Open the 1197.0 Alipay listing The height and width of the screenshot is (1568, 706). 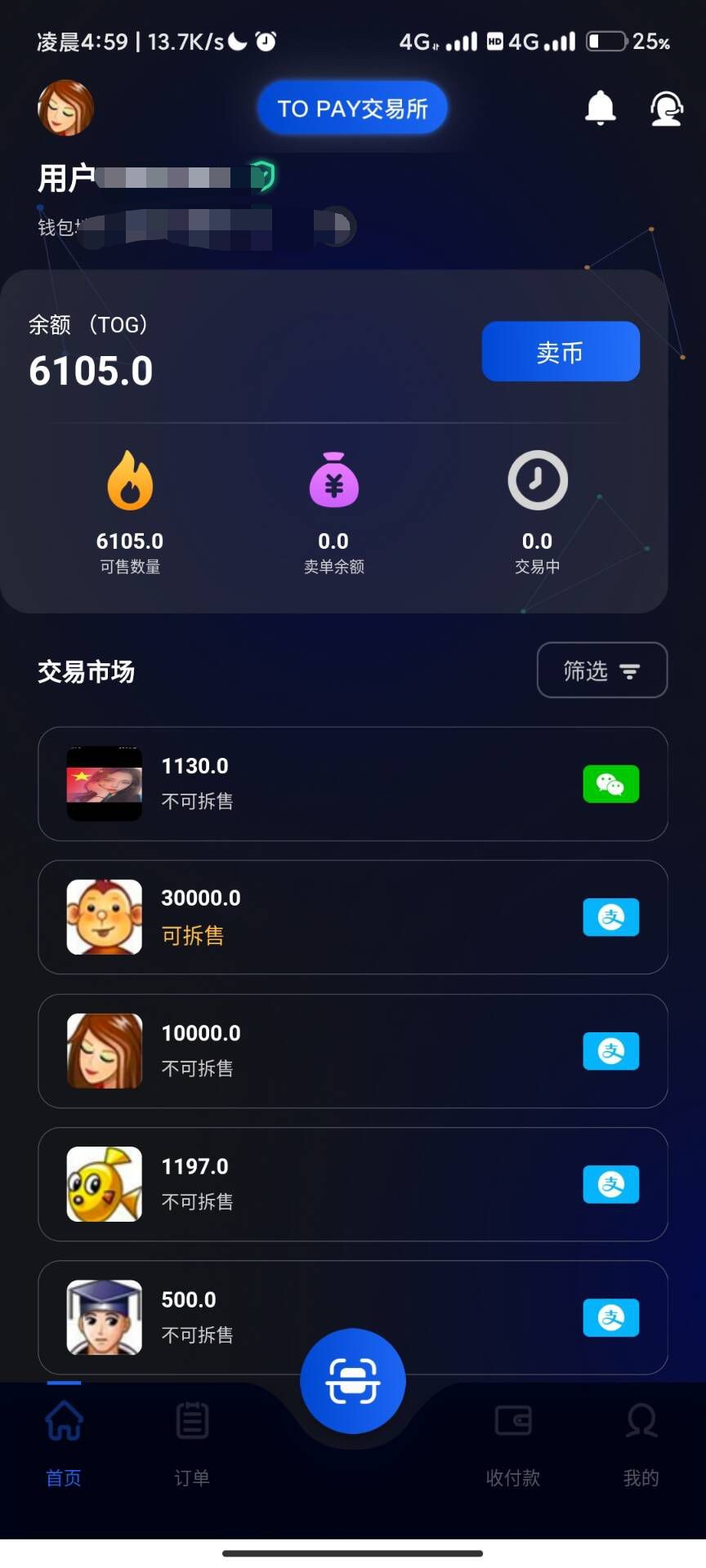[352, 1184]
